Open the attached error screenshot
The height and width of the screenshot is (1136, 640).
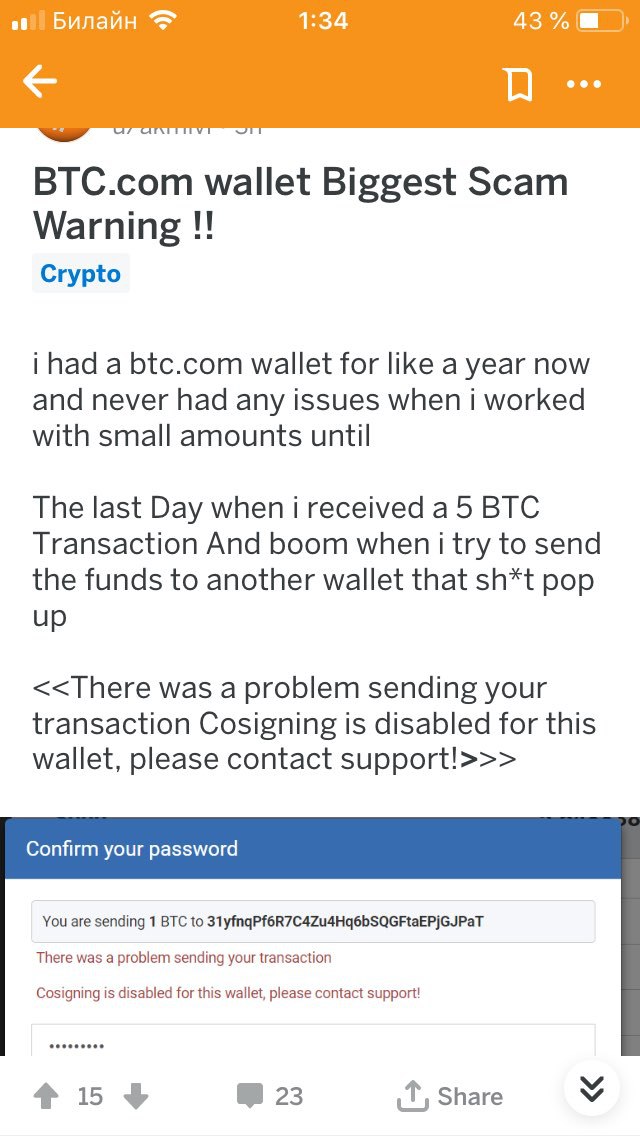click(312, 935)
